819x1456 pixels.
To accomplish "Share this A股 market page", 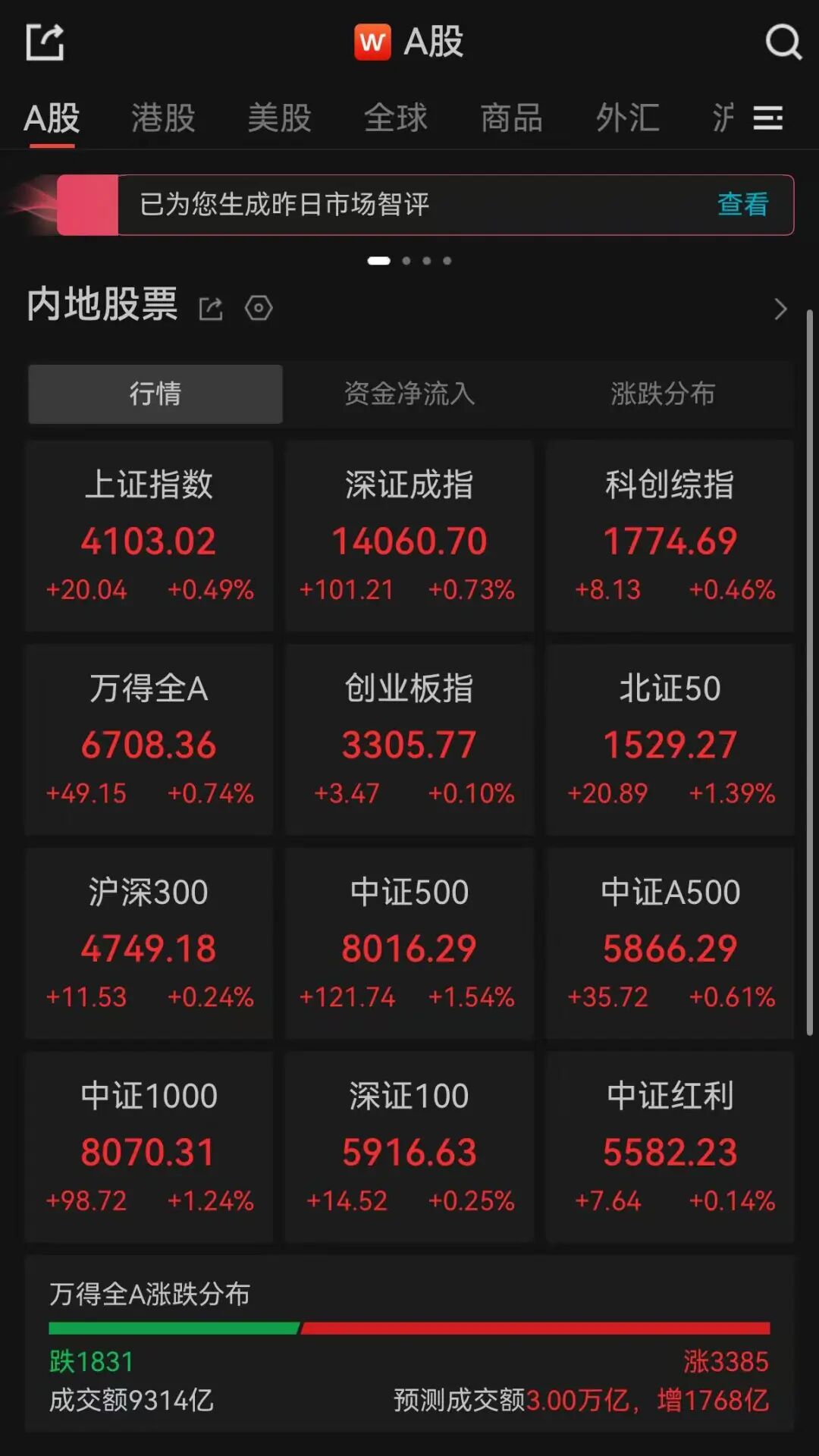I will coord(45,42).
